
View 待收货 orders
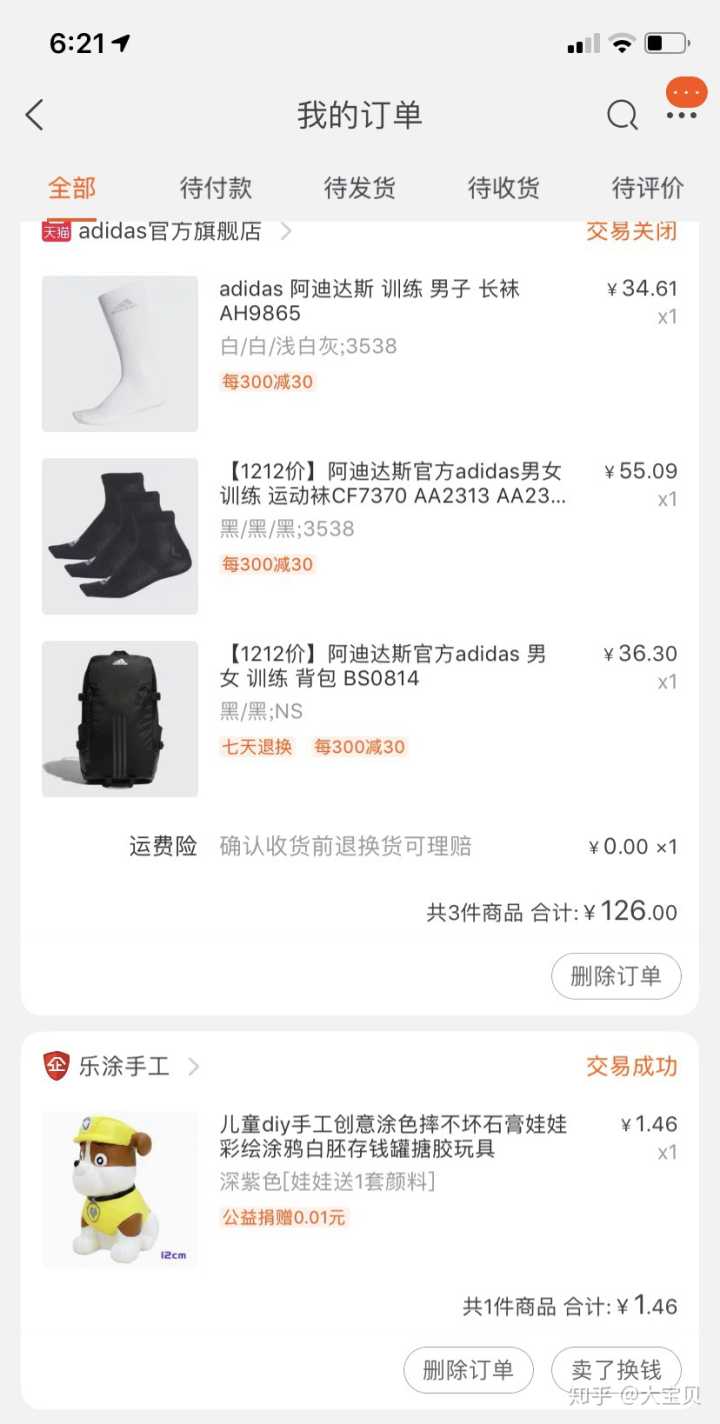point(504,187)
